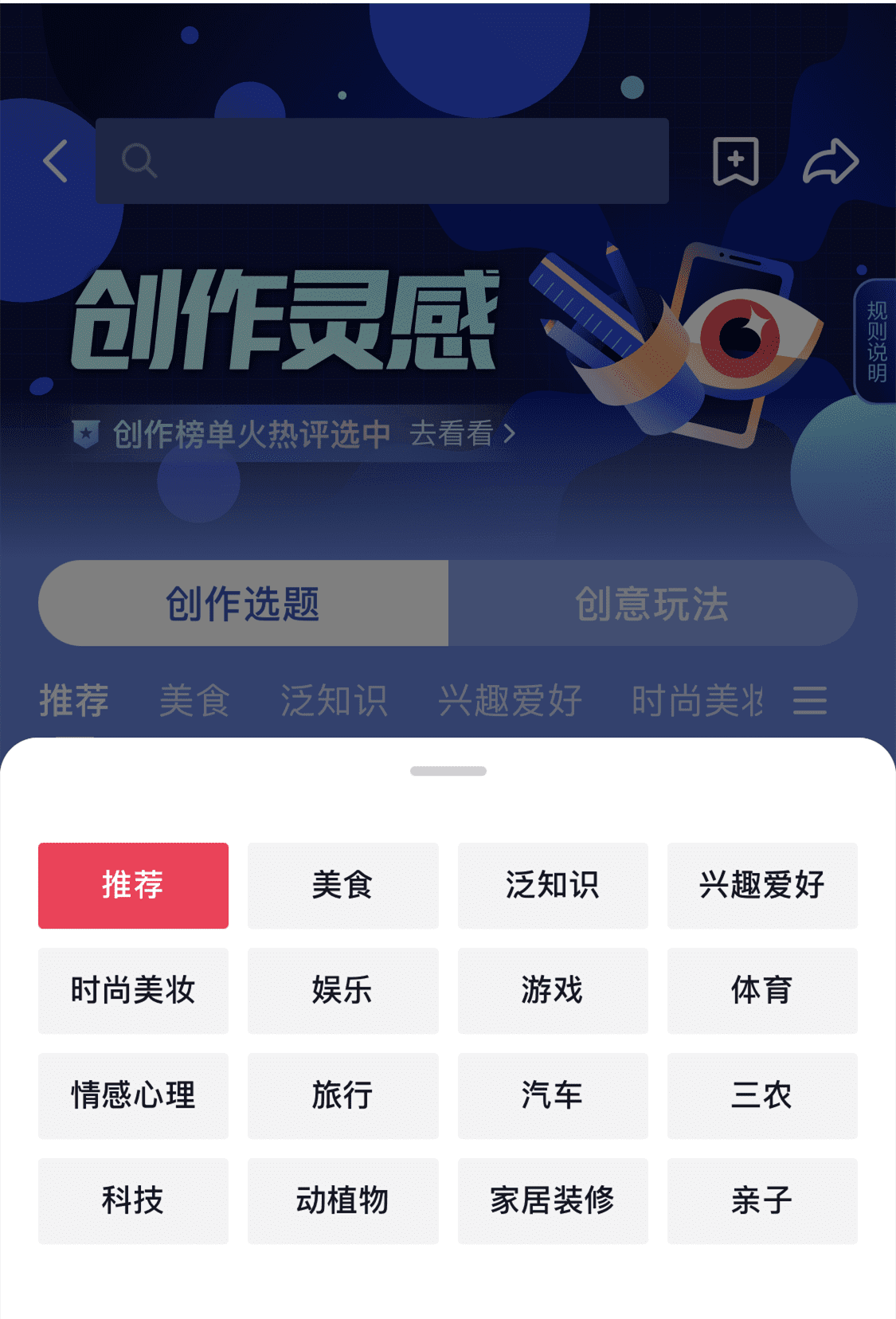The image size is (896, 1319).
Task: Go back using the back arrow
Action: tap(55, 161)
